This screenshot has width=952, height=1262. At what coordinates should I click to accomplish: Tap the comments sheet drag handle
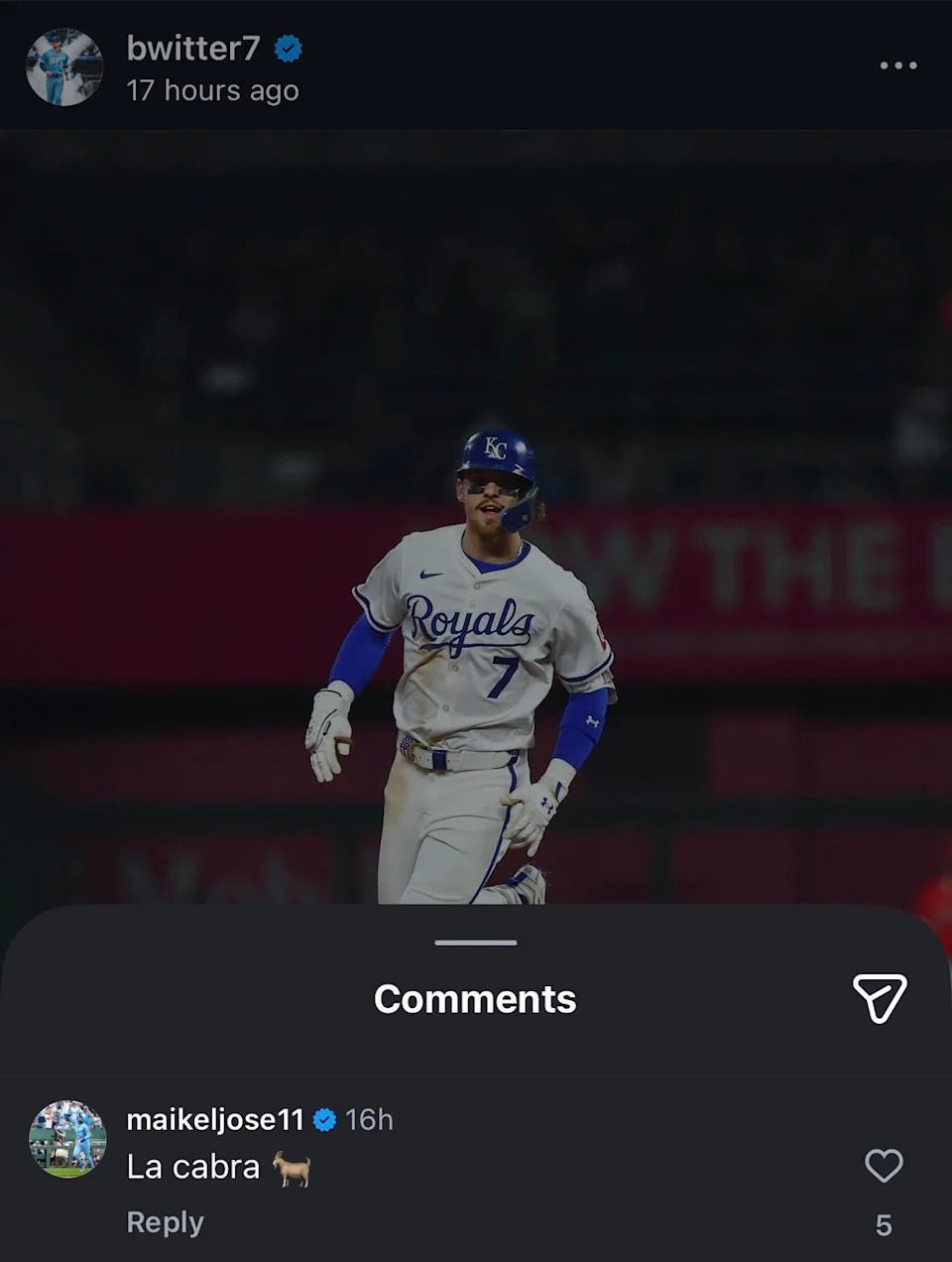pyautogui.click(x=476, y=943)
